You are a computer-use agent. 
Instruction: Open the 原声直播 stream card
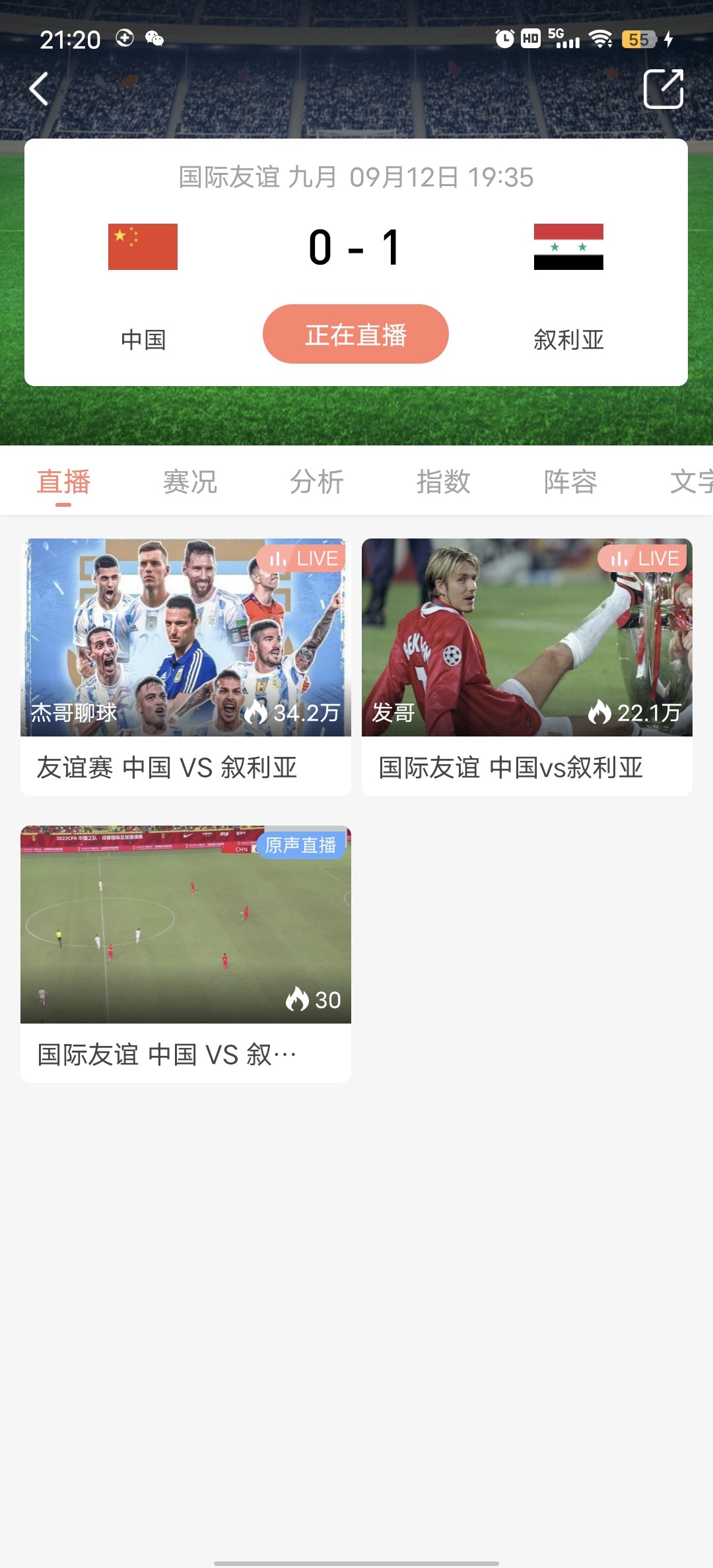point(186,954)
